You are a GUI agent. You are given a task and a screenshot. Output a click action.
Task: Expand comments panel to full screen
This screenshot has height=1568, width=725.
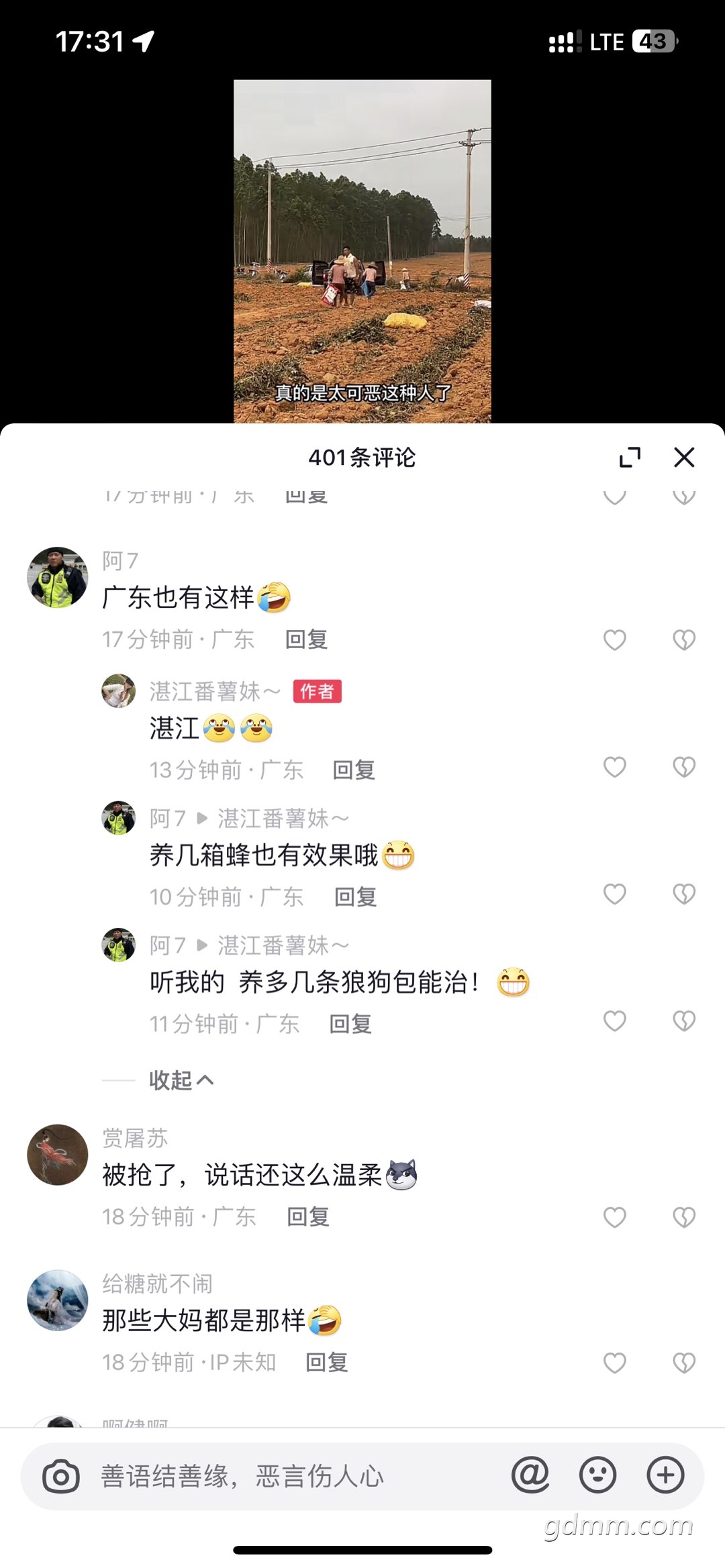[630, 458]
